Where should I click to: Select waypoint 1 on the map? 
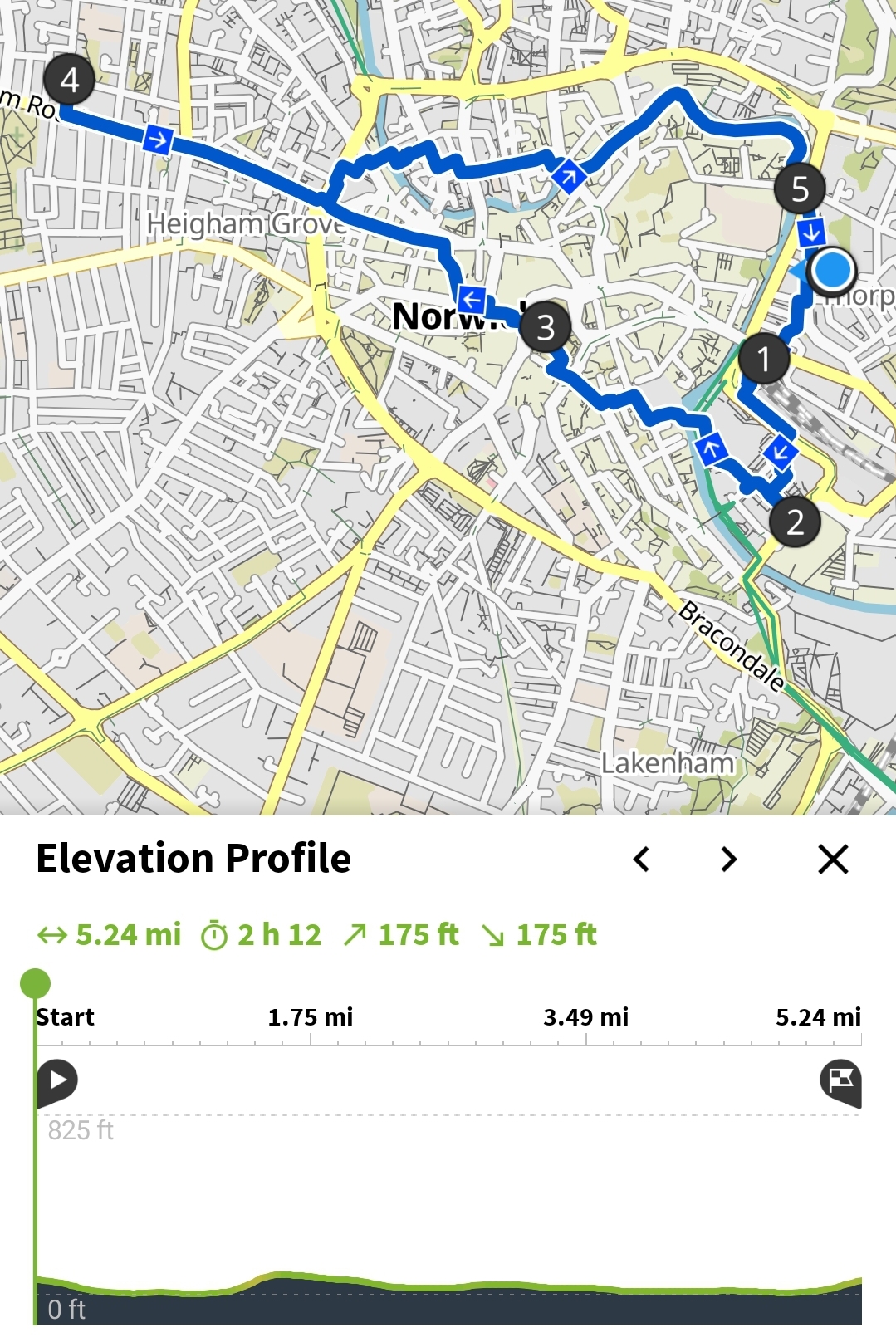[763, 359]
